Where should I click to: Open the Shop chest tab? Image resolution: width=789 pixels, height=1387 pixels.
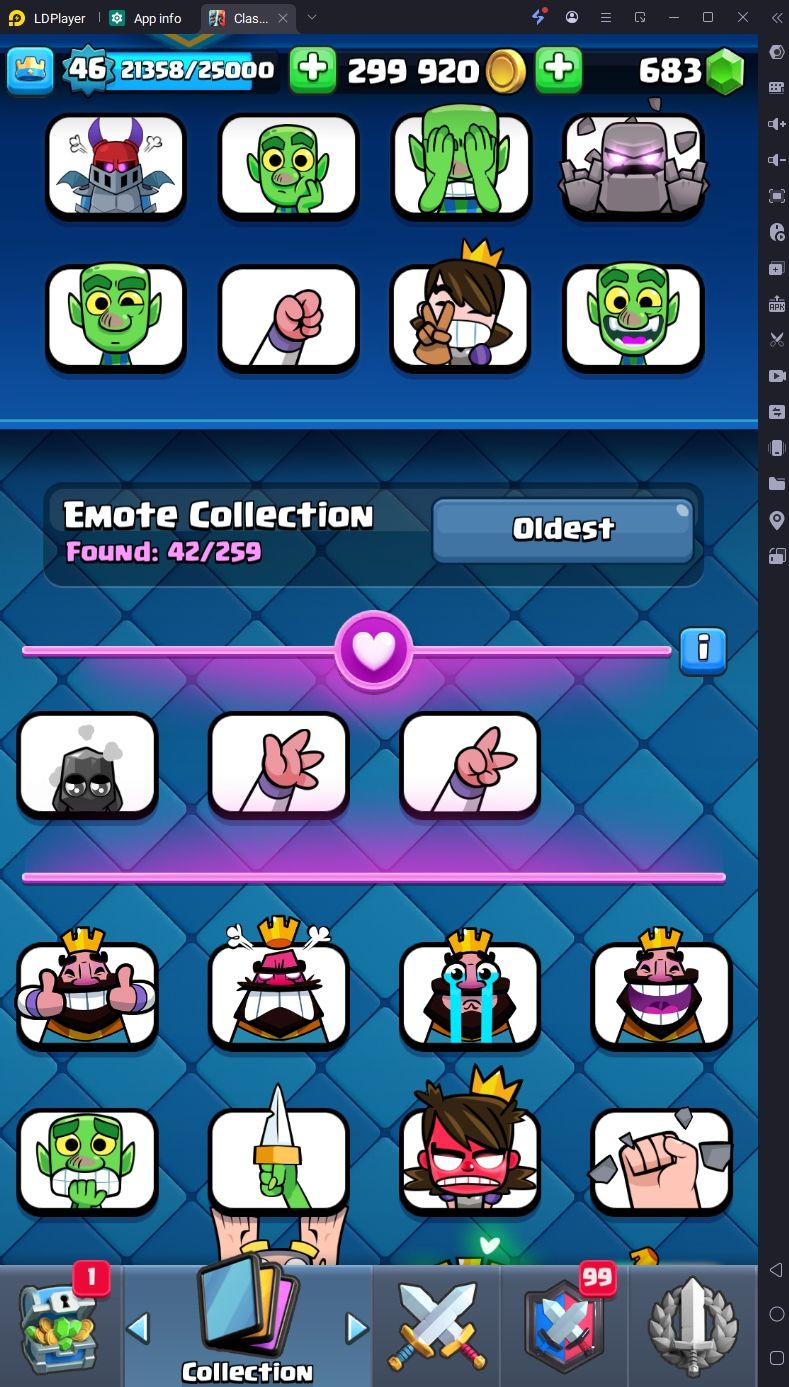tap(61, 1325)
